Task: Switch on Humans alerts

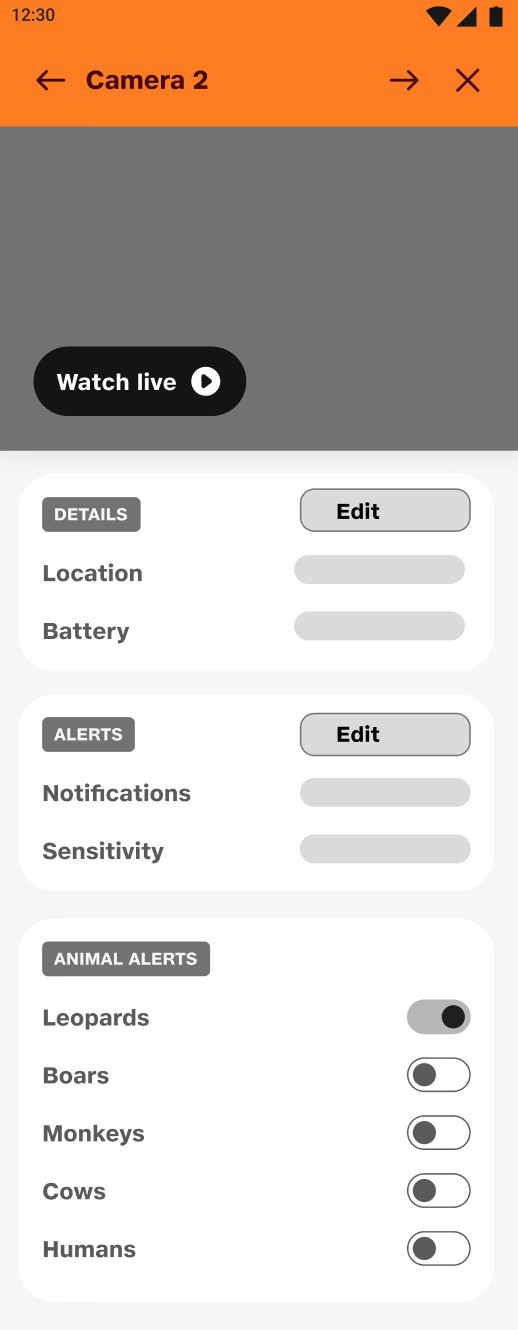Action: point(438,1249)
